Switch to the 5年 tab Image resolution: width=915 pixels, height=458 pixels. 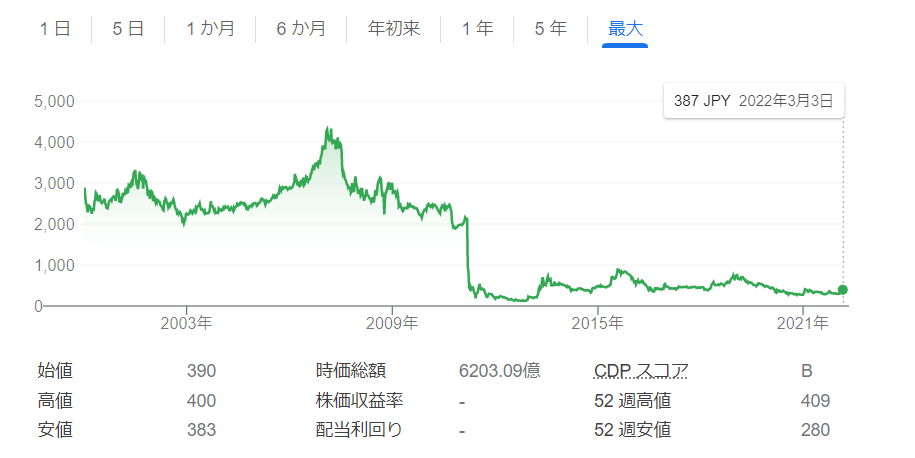click(x=550, y=29)
